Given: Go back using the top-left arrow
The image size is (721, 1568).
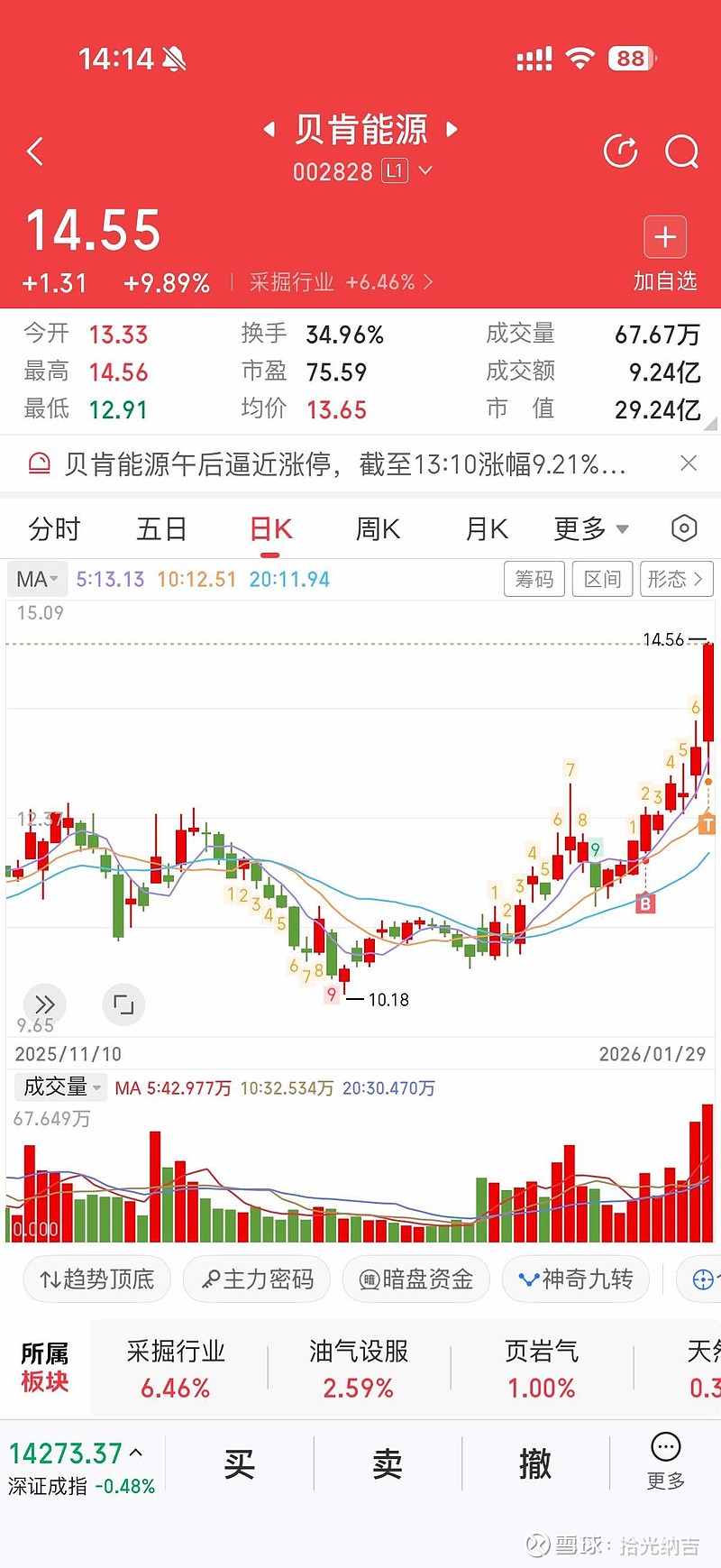Looking at the screenshot, I should point(36,151).
